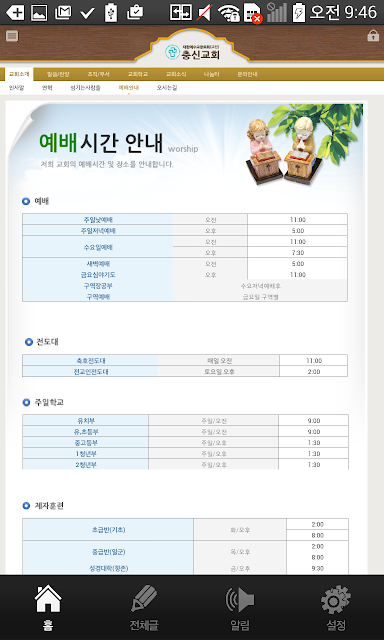Go to the 교회학교 tab

138,74
